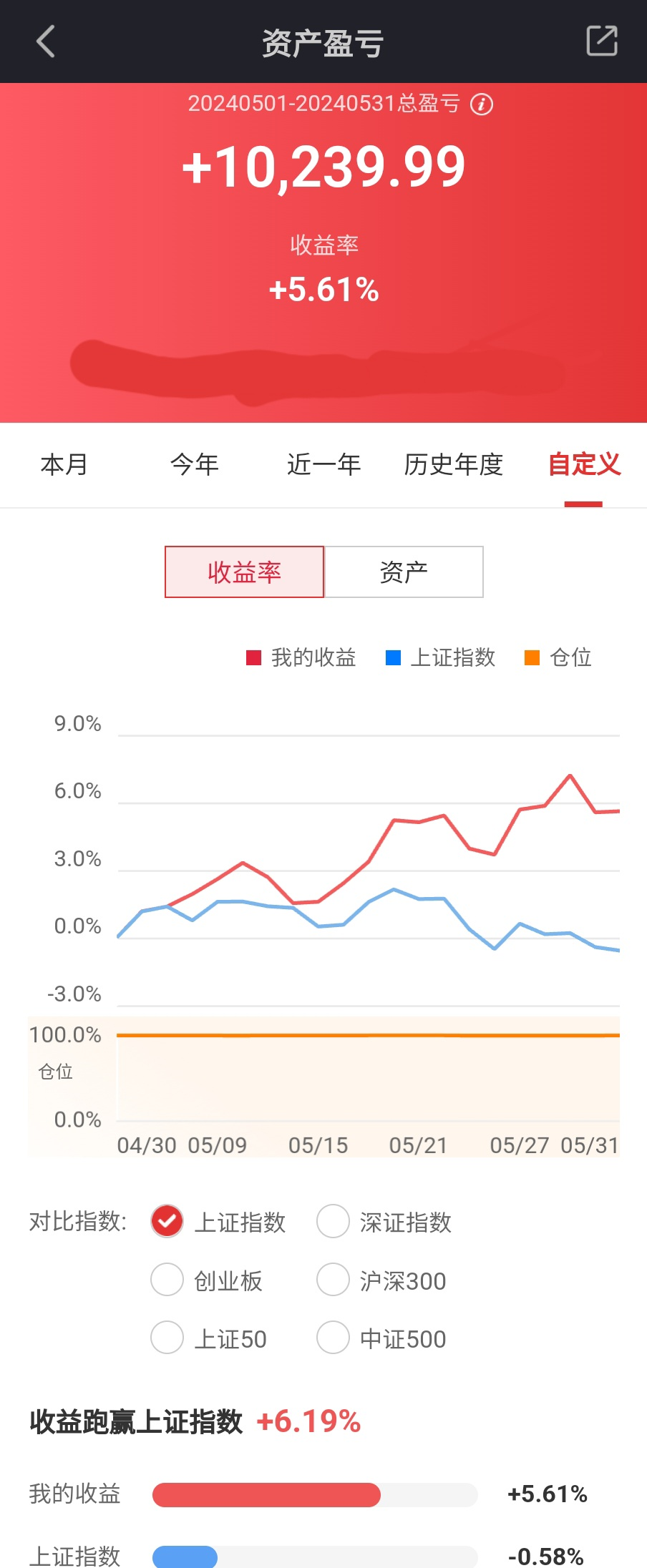Tap the 自定义 tab
The width and height of the screenshot is (647, 1568).
click(x=584, y=465)
